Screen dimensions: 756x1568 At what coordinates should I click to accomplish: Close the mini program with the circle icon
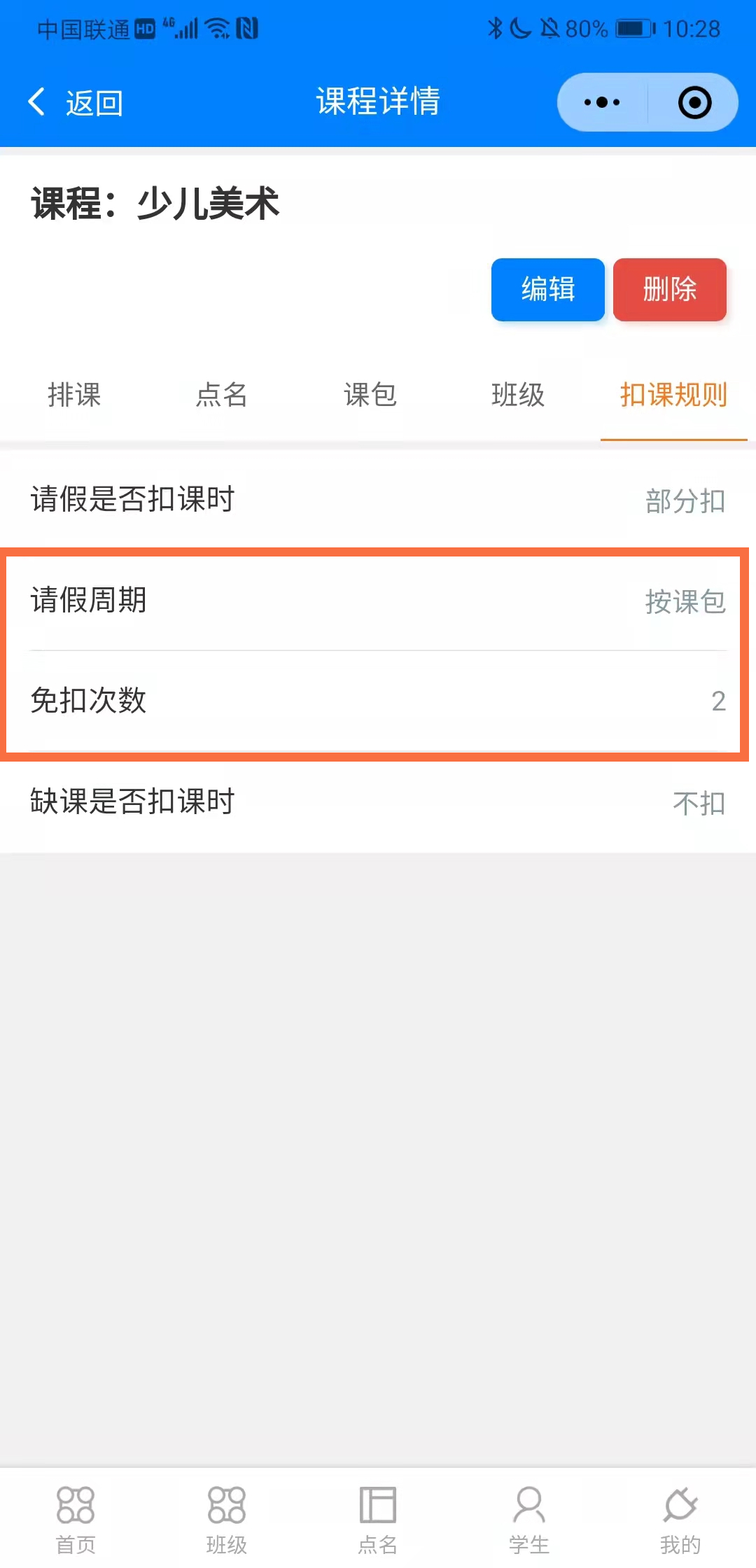pyautogui.click(x=694, y=102)
